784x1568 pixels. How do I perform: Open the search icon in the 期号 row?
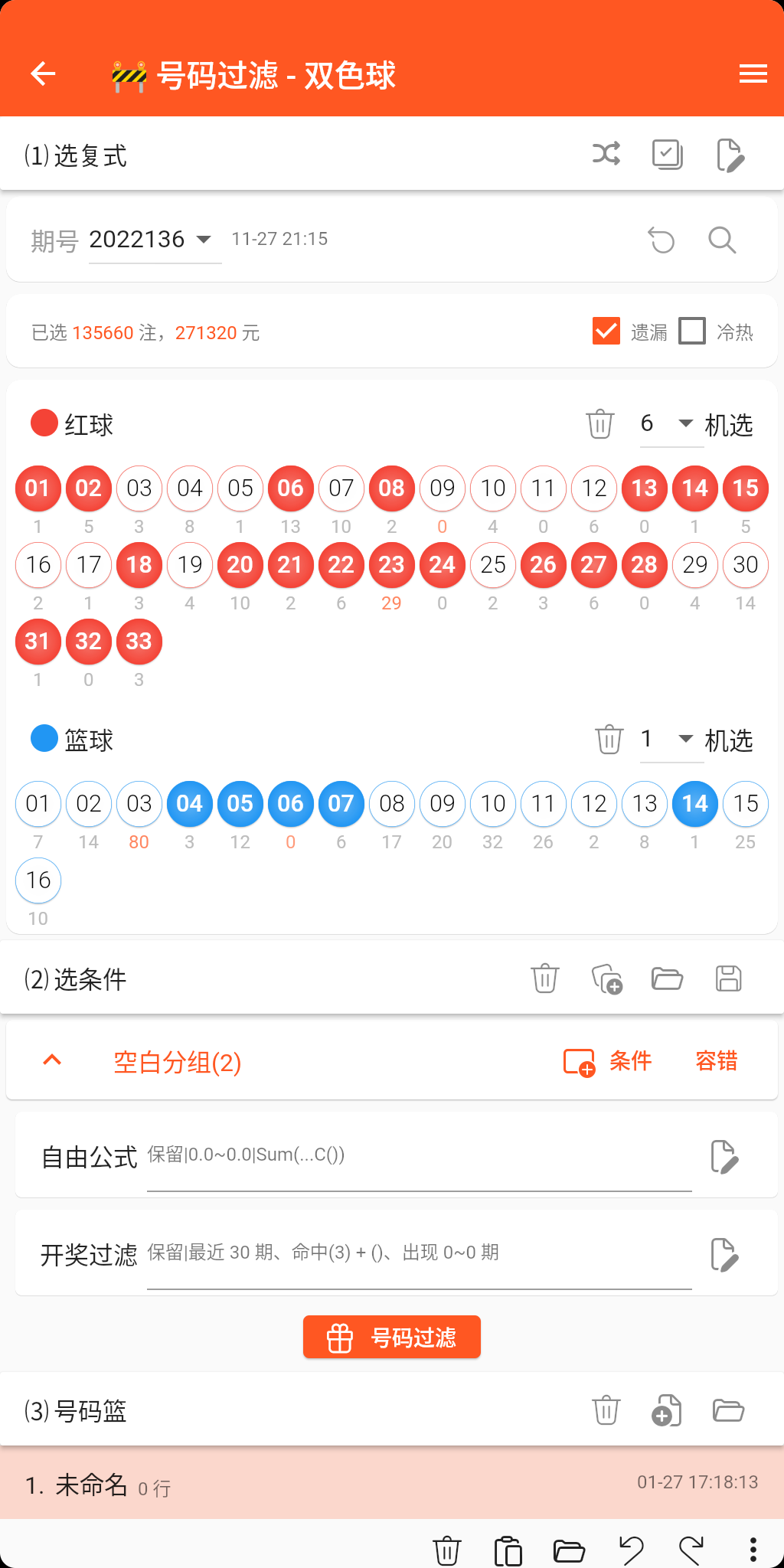(722, 240)
